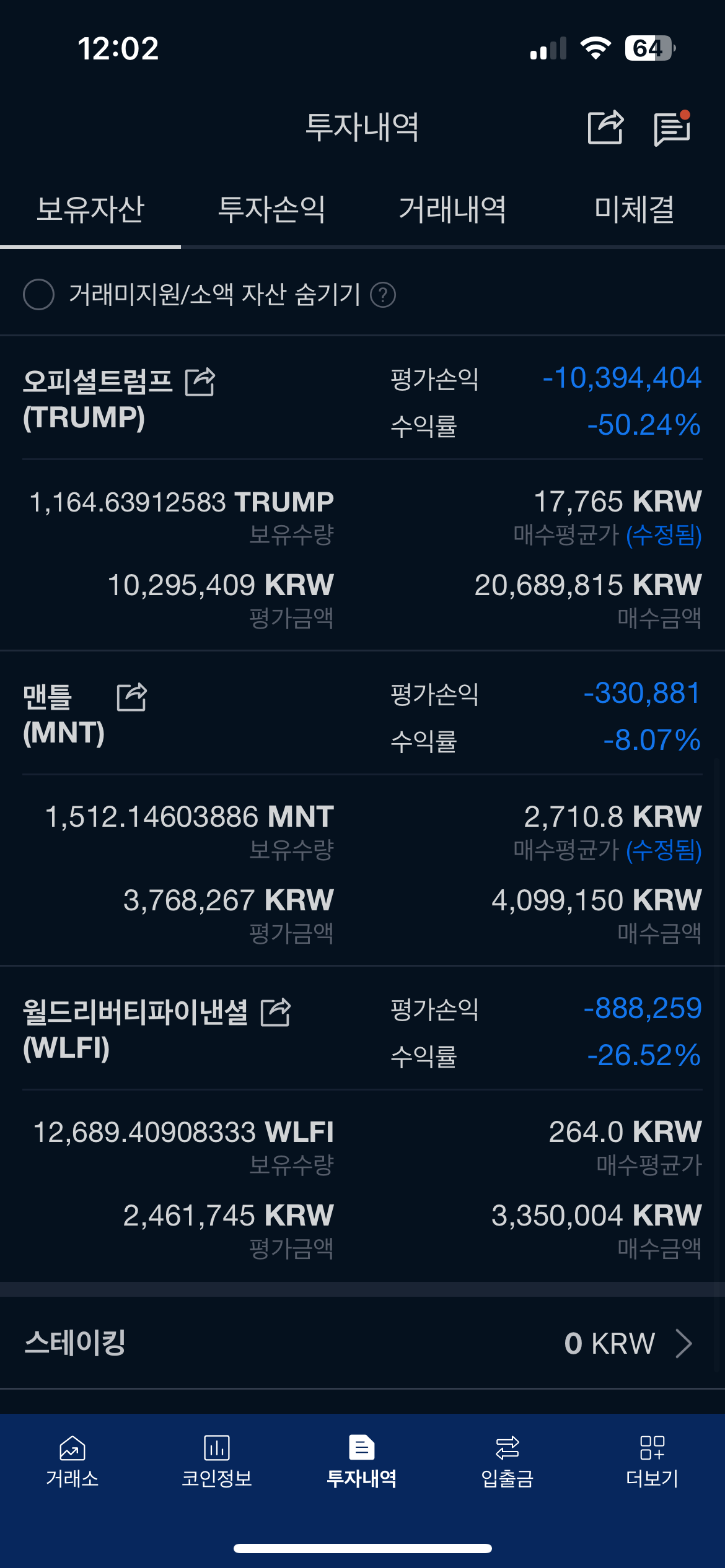Tap 수정됨 link under MNT 매수평균가
This screenshot has width=725, height=1568.
pyautogui.click(x=664, y=850)
